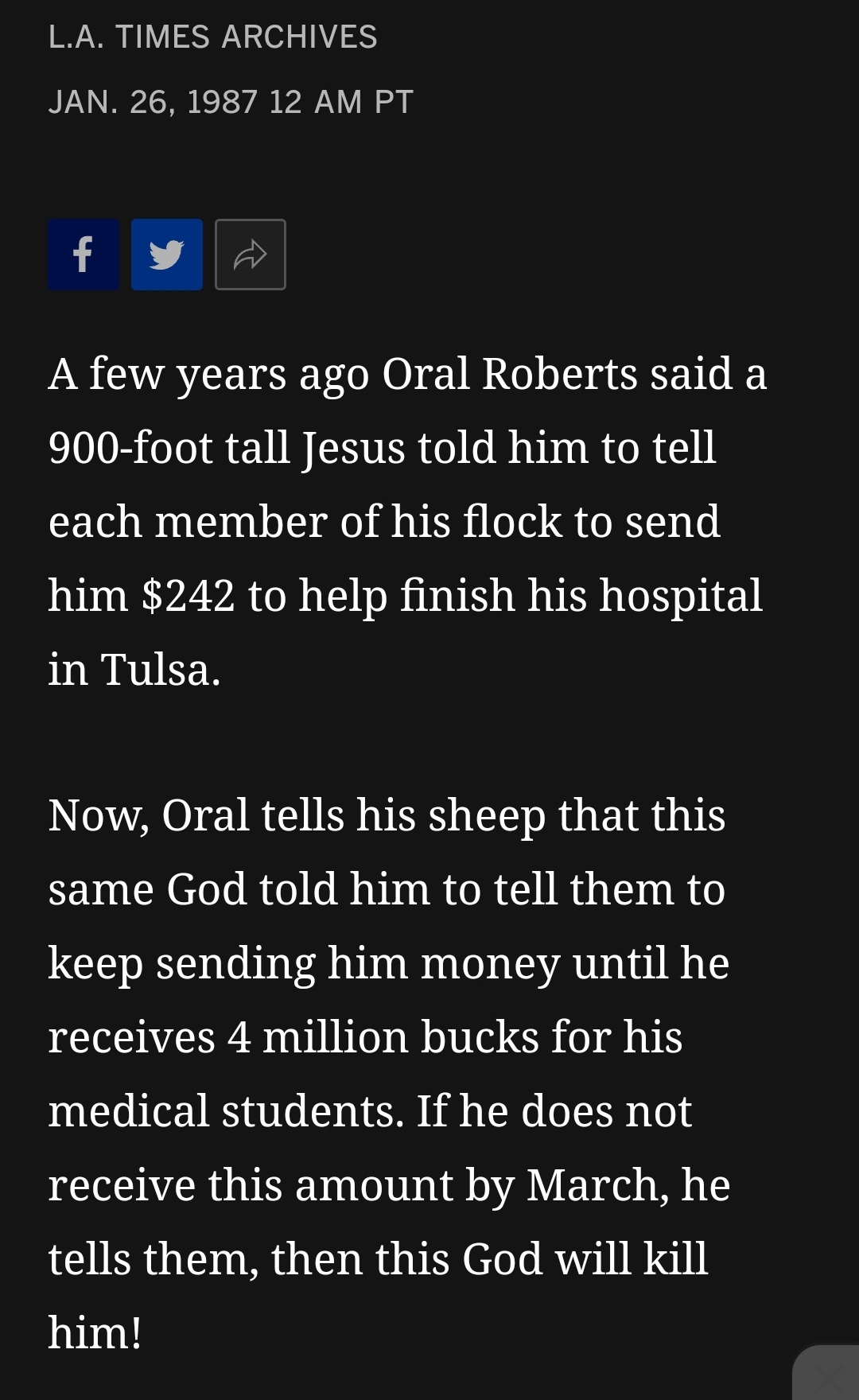Dismiss the overlay with the X button

click(827, 1375)
